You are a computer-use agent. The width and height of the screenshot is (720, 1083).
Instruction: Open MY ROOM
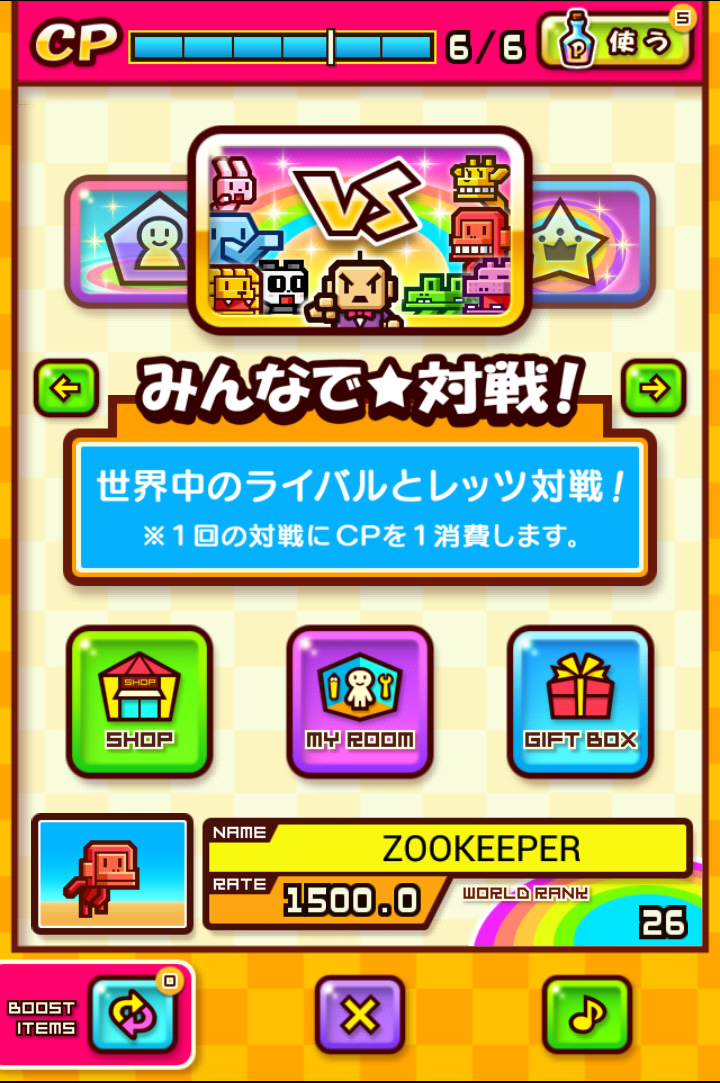point(359,701)
